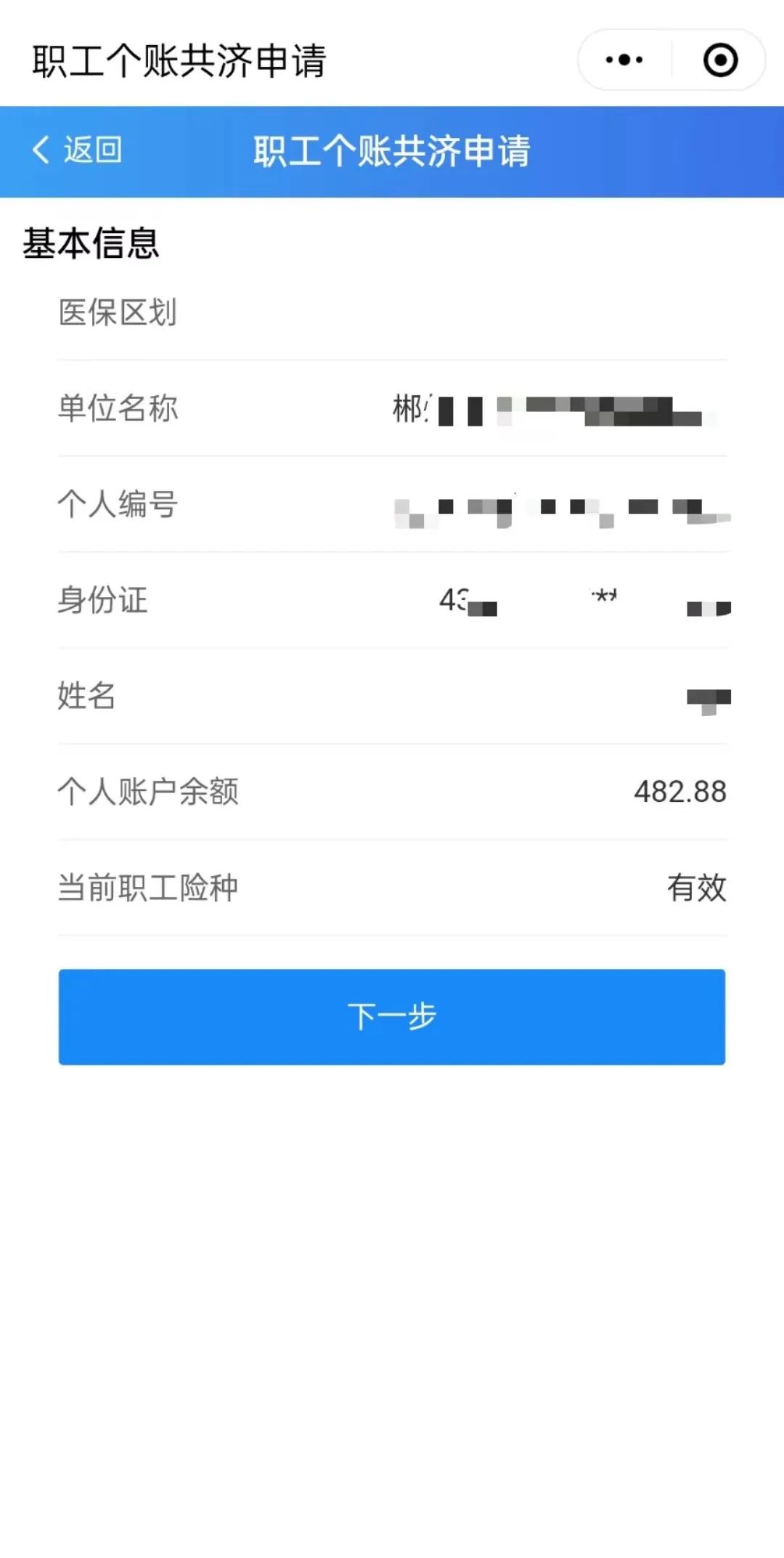Open the mini program more-options menu
This screenshot has width=784, height=1558.
pos(624,60)
